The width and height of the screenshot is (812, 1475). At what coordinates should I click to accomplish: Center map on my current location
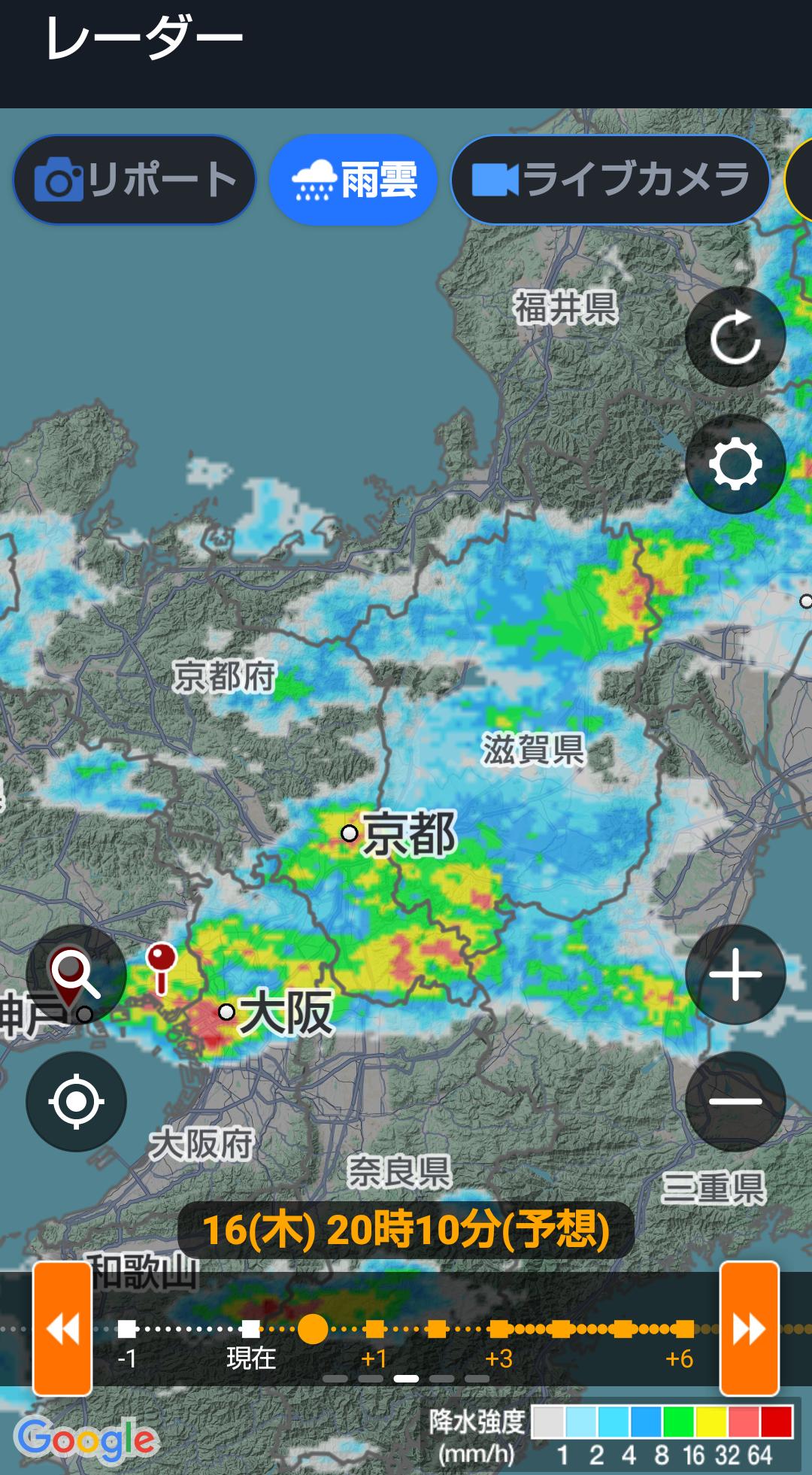click(x=75, y=1101)
